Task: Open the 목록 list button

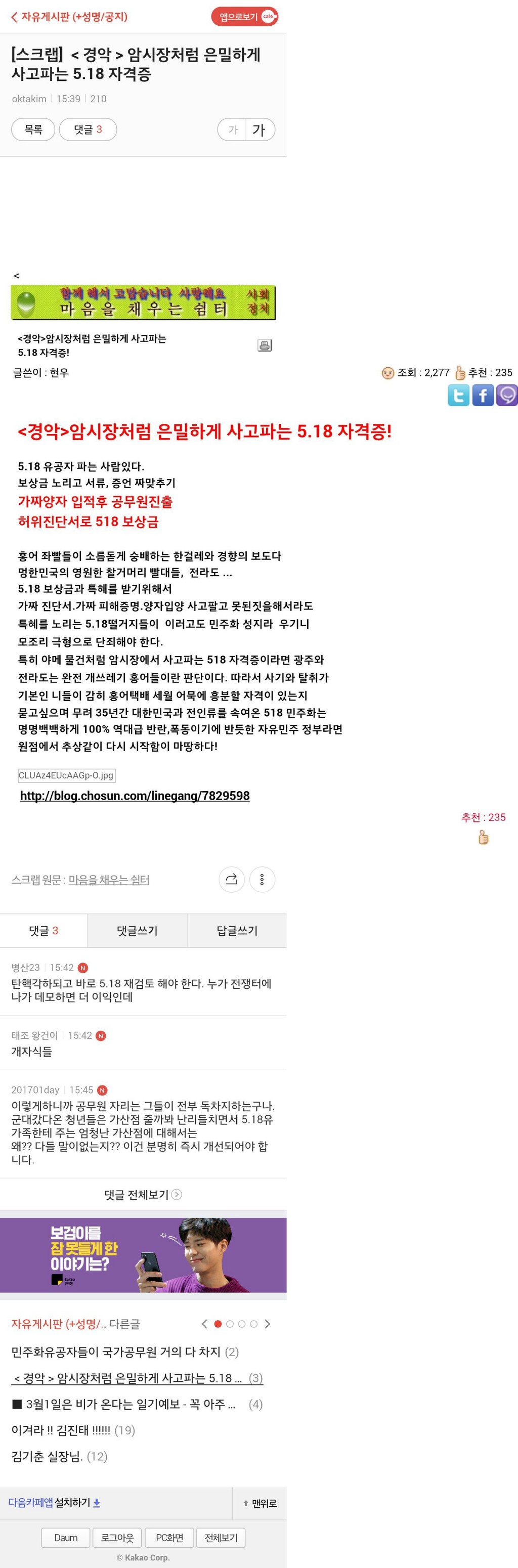Action: coord(33,129)
